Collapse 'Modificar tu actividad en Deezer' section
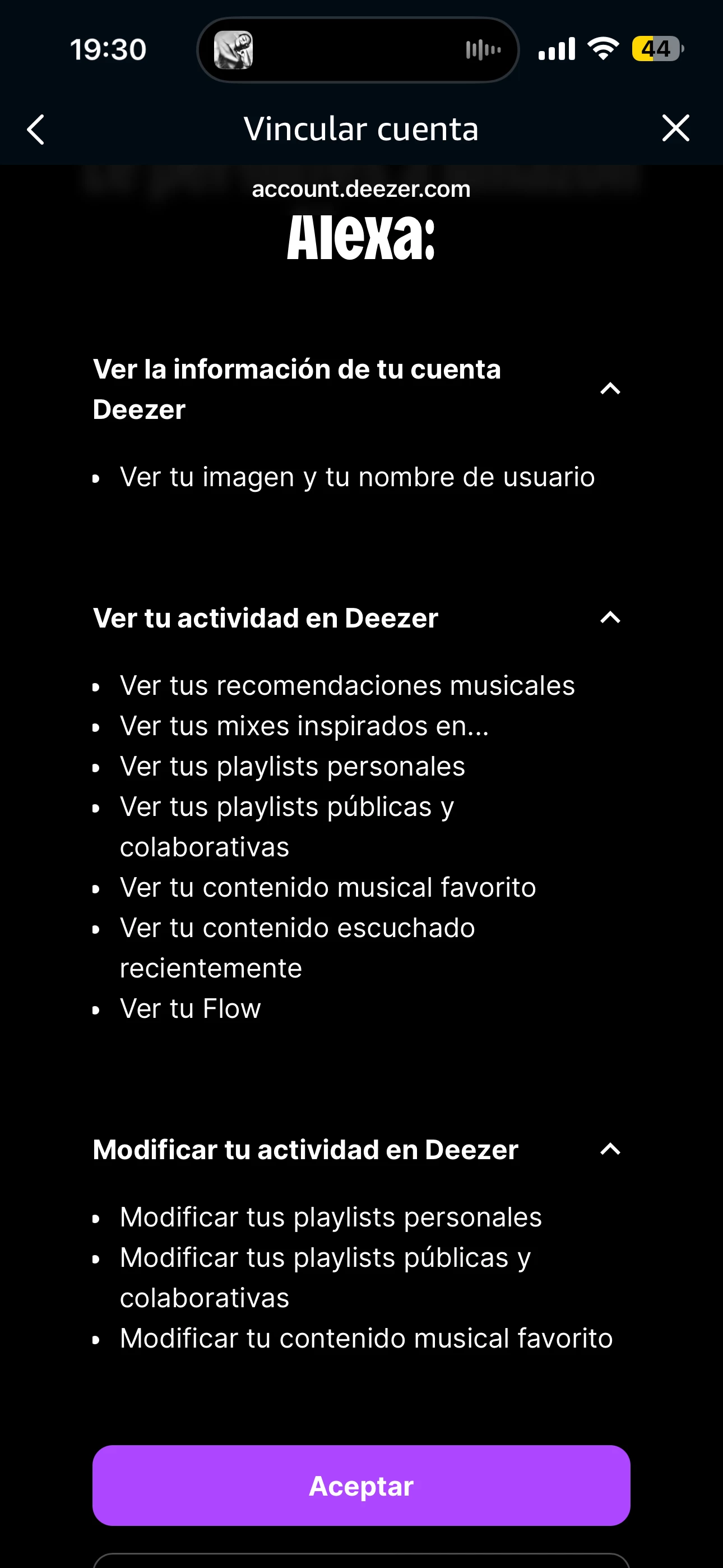 (610, 1149)
